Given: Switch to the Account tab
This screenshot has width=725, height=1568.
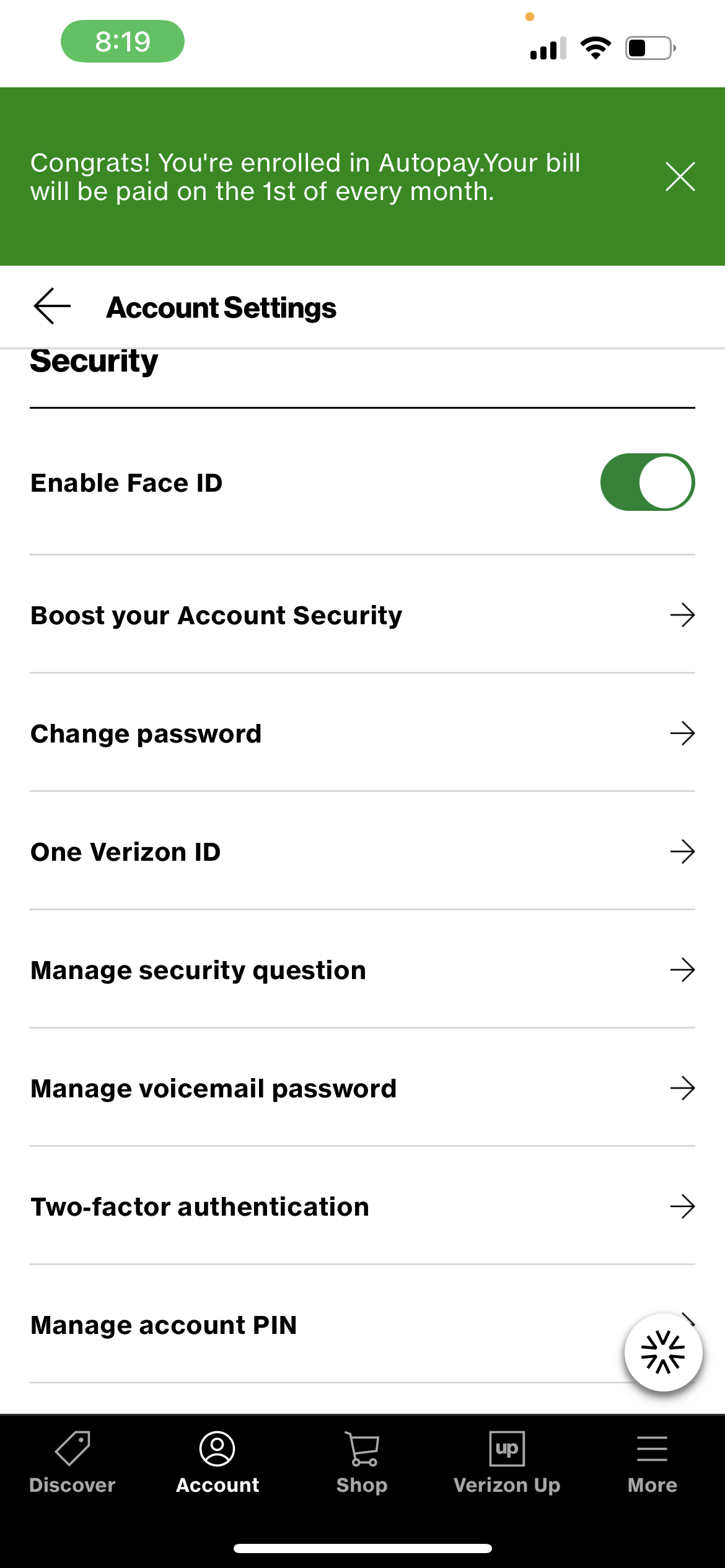Looking at the screenshot, I should tap(217, 1461).
